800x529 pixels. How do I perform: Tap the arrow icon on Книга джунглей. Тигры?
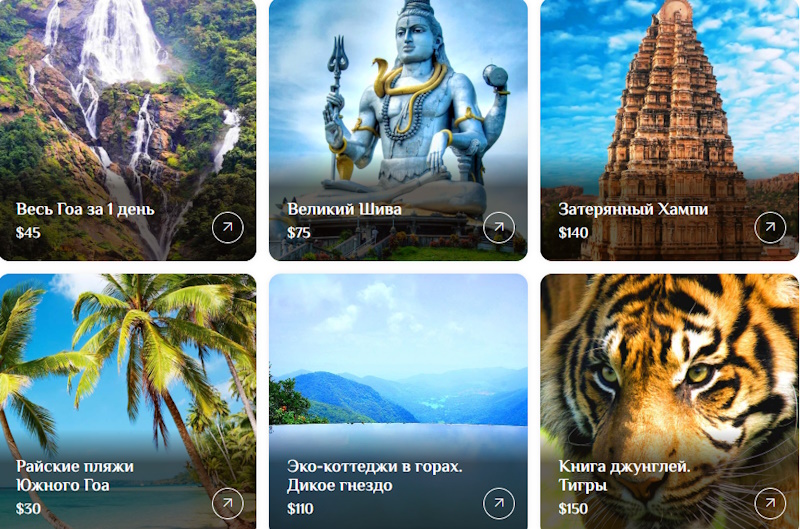[x=770, y=503]
